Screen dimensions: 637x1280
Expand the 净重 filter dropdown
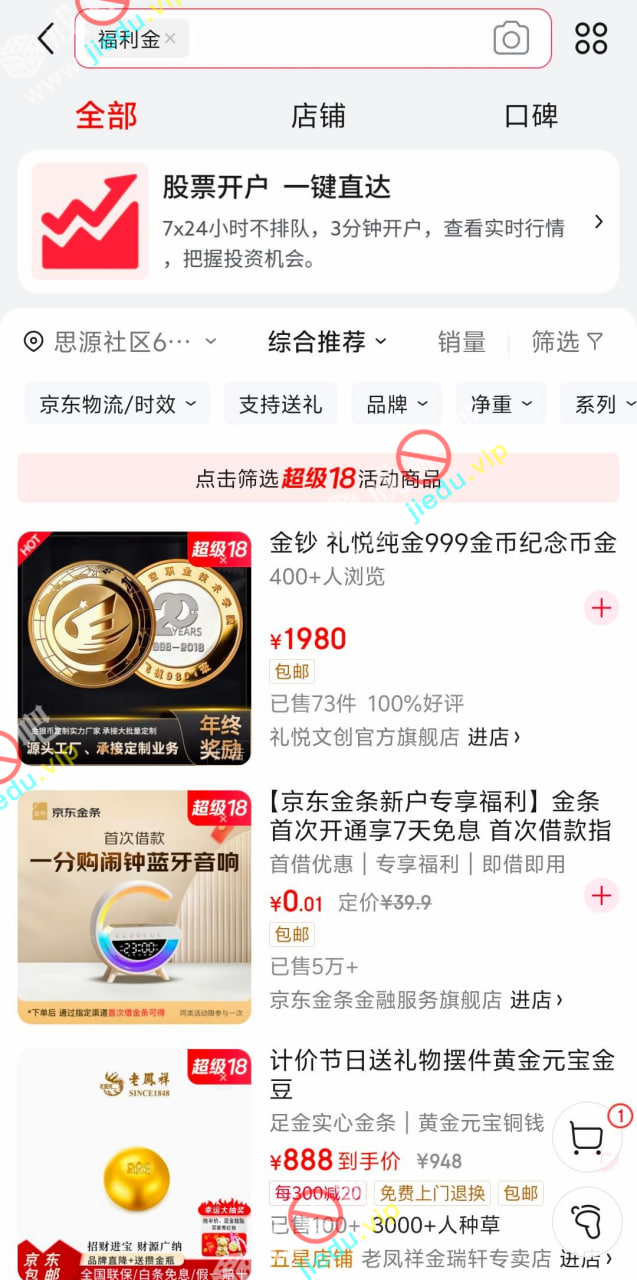[x=501, y=404]
